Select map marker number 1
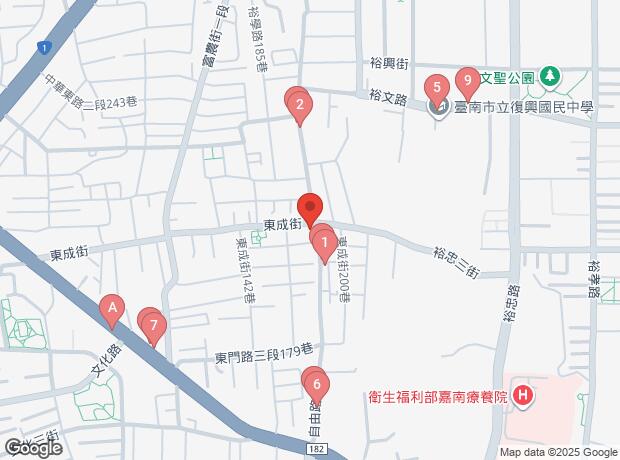Screen dimensions: 620x460 325,242
